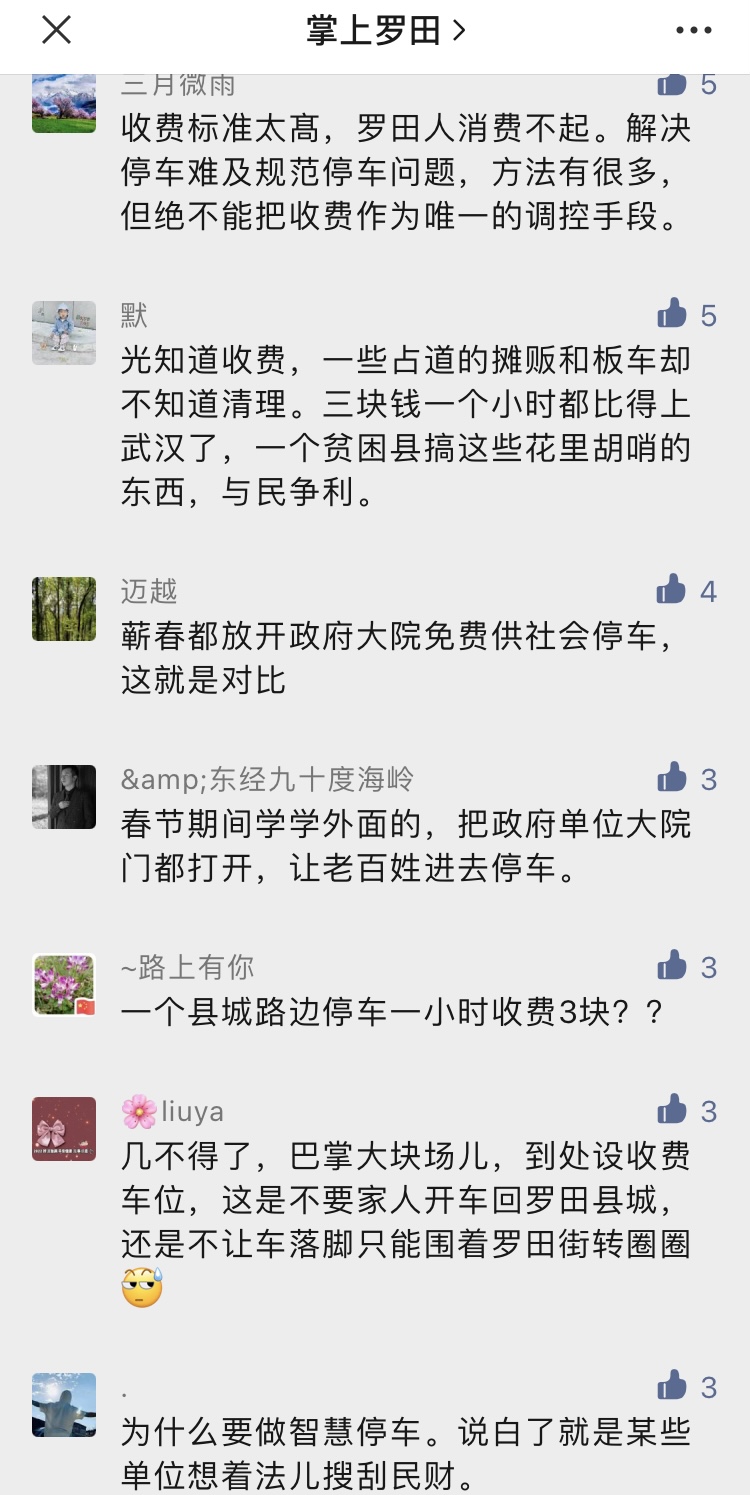Viewport: 750px width, 1495px height.
Task: Open the three-dot overflow menu
Action: 693,31
